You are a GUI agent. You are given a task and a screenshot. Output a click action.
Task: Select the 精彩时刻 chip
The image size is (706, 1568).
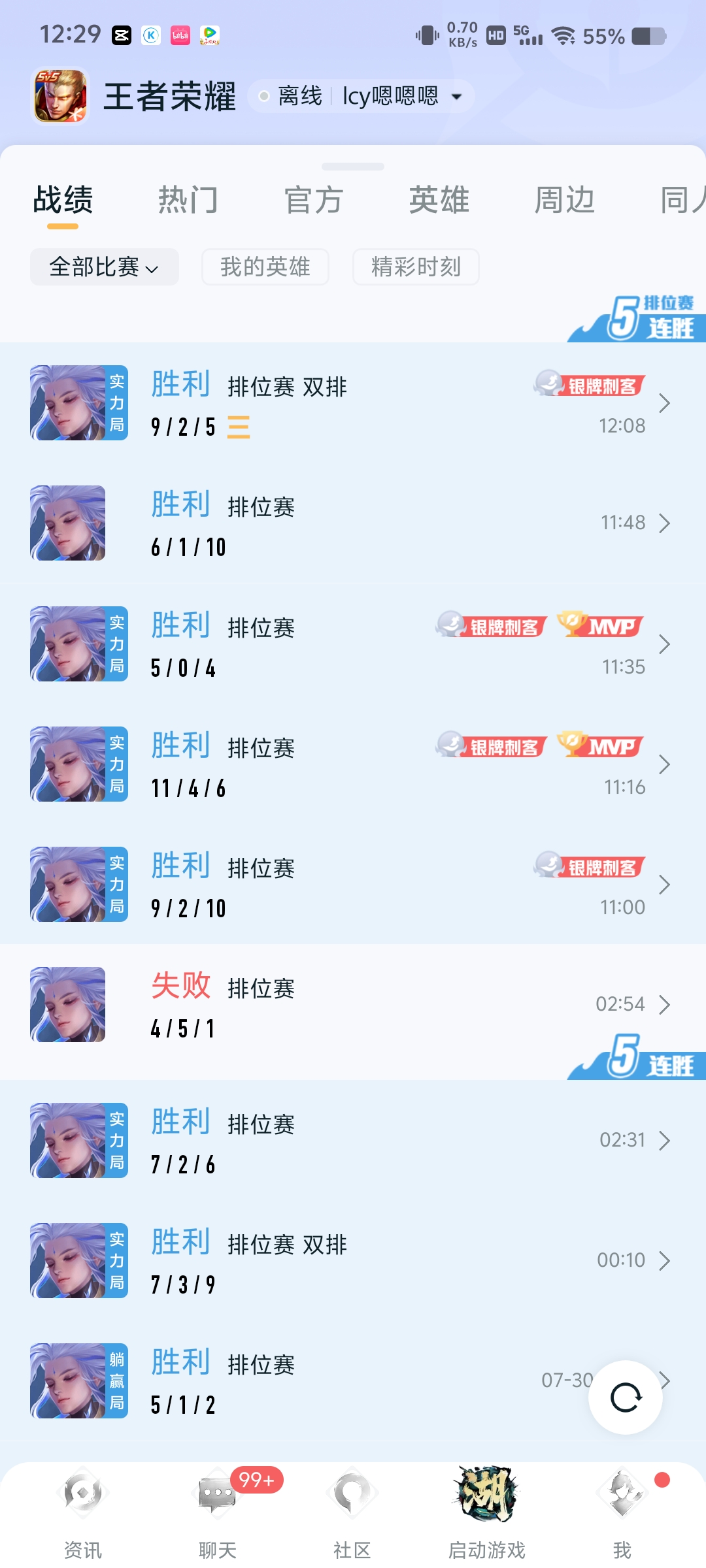[416, 267]
